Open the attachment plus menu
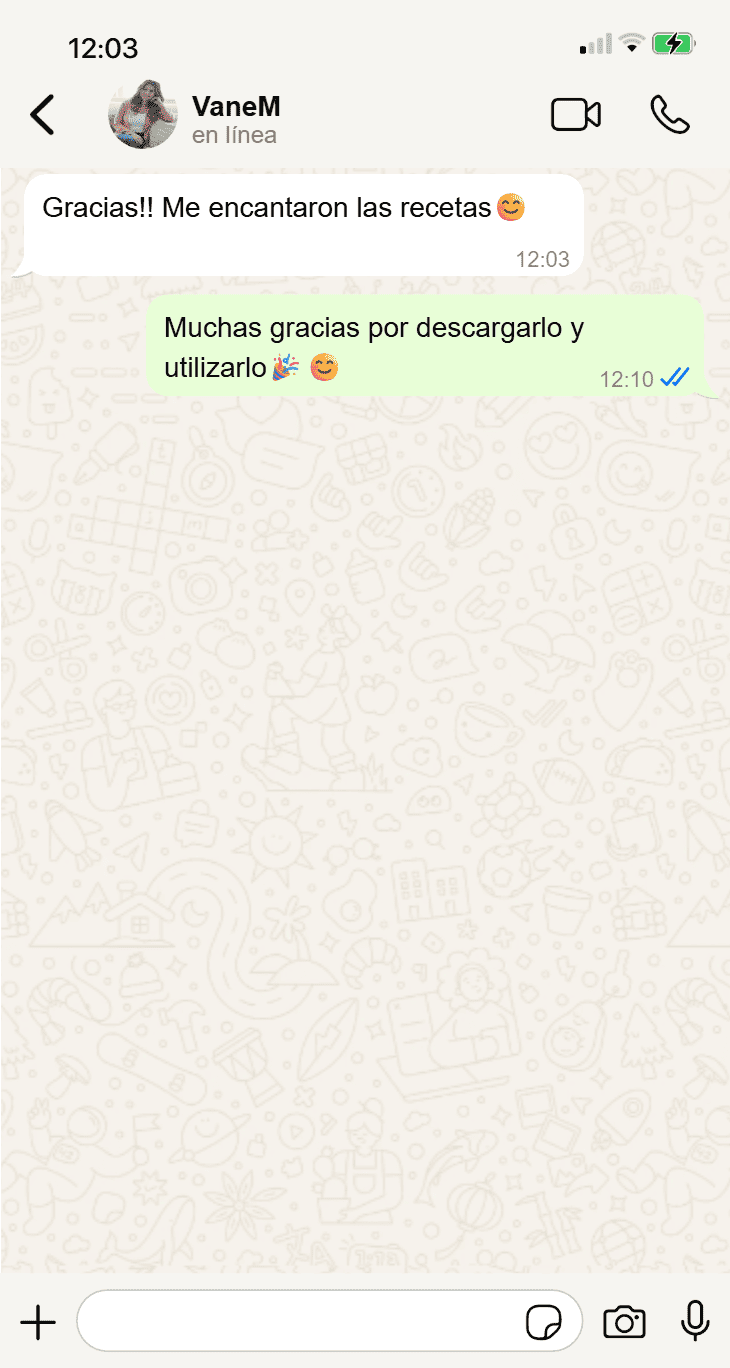Screen dimensions: 730x1368 (x=38, y=1323)
